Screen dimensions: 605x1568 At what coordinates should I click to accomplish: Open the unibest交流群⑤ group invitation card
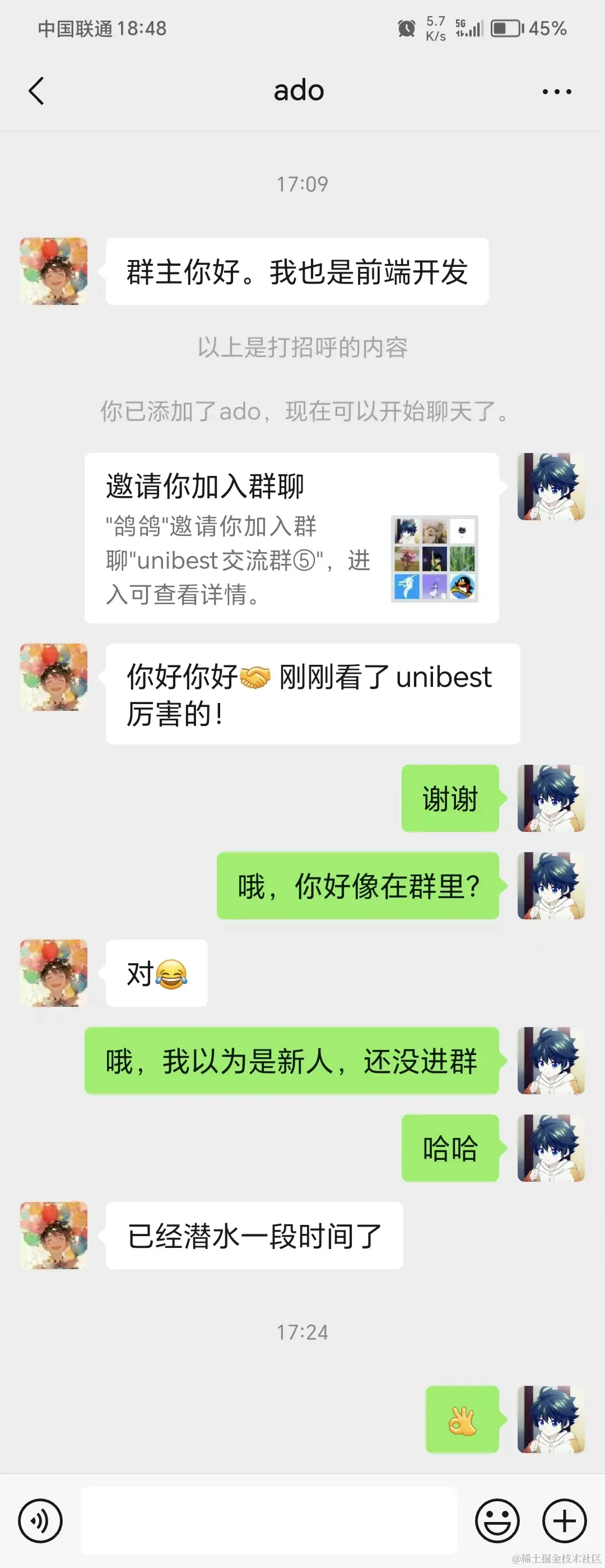[291, 538]
